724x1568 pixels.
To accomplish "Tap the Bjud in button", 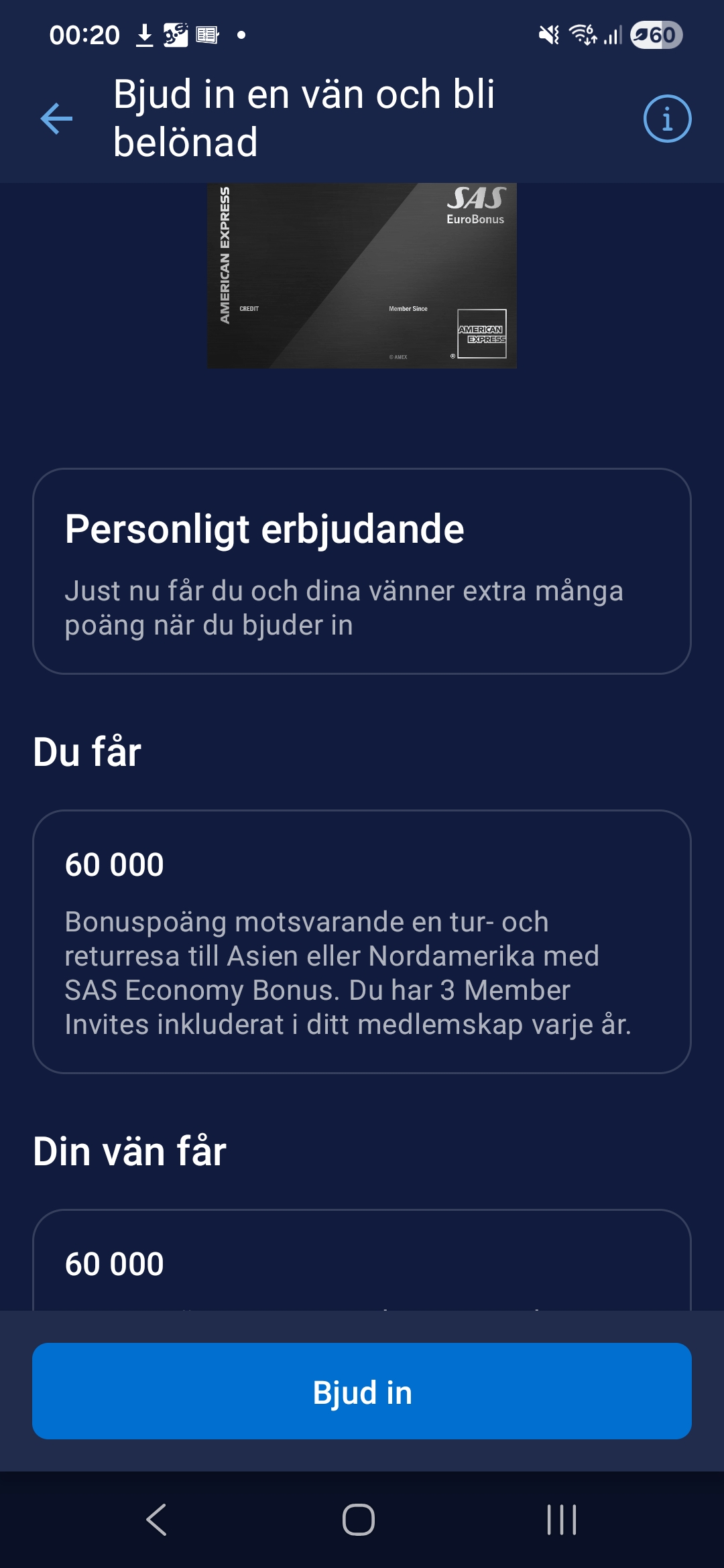I will 362,1391.
